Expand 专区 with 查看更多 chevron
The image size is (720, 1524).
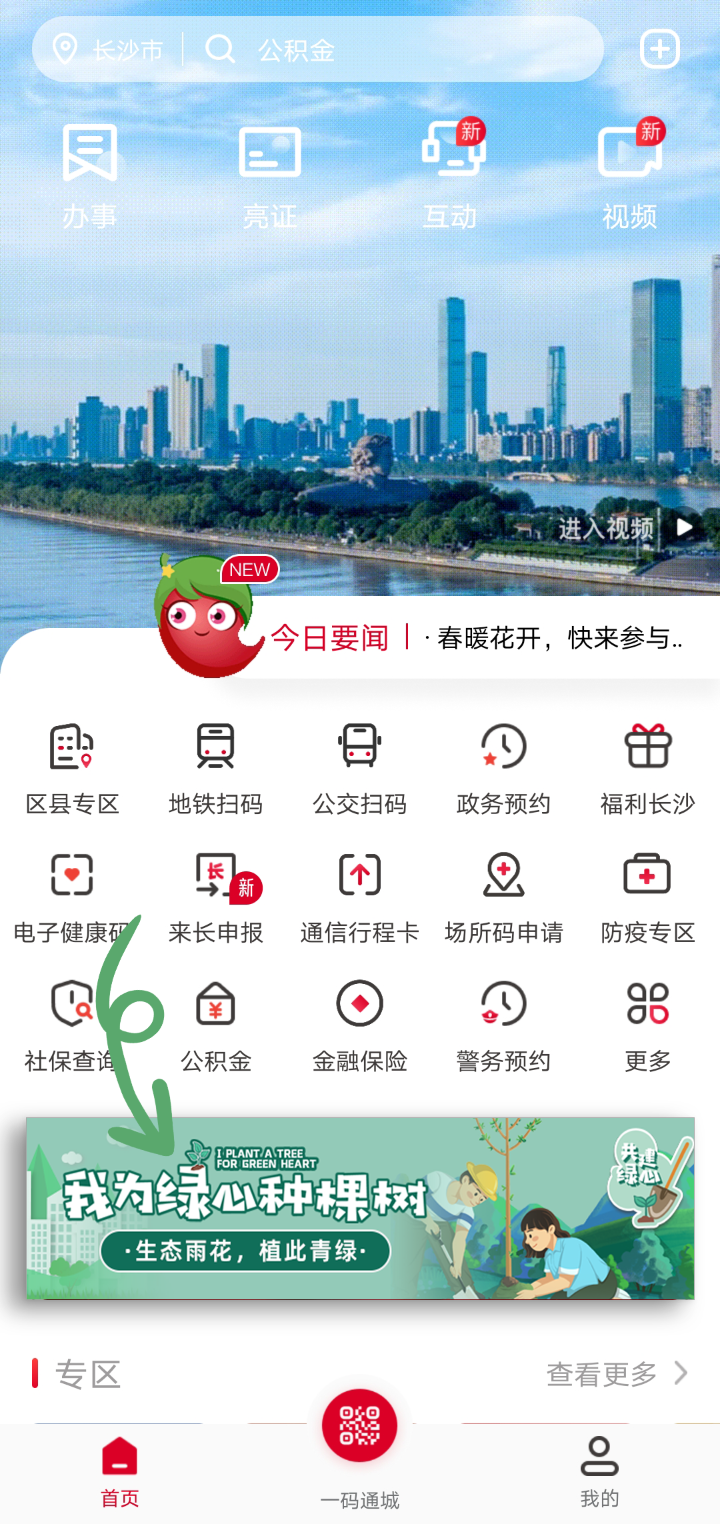point(617,1375)
